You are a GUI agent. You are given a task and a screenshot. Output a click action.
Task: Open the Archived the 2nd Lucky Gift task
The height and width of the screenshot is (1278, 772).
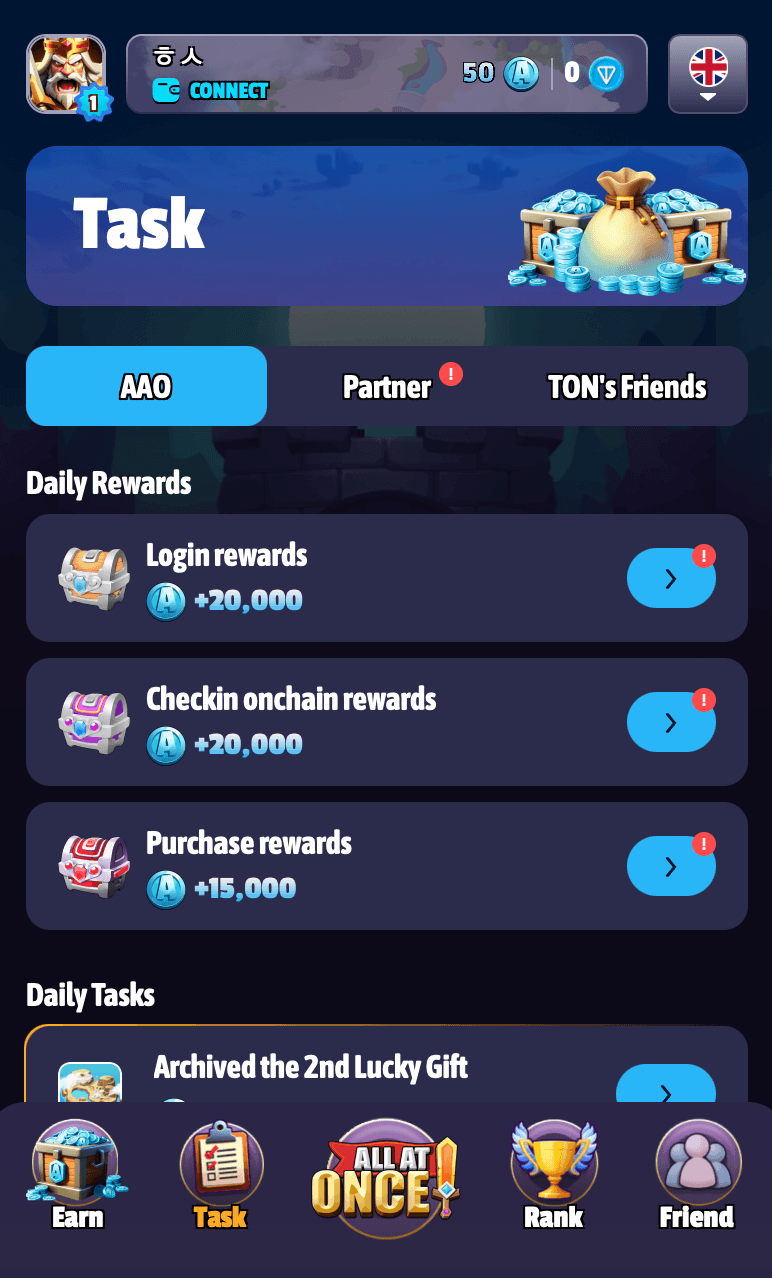386,1067
